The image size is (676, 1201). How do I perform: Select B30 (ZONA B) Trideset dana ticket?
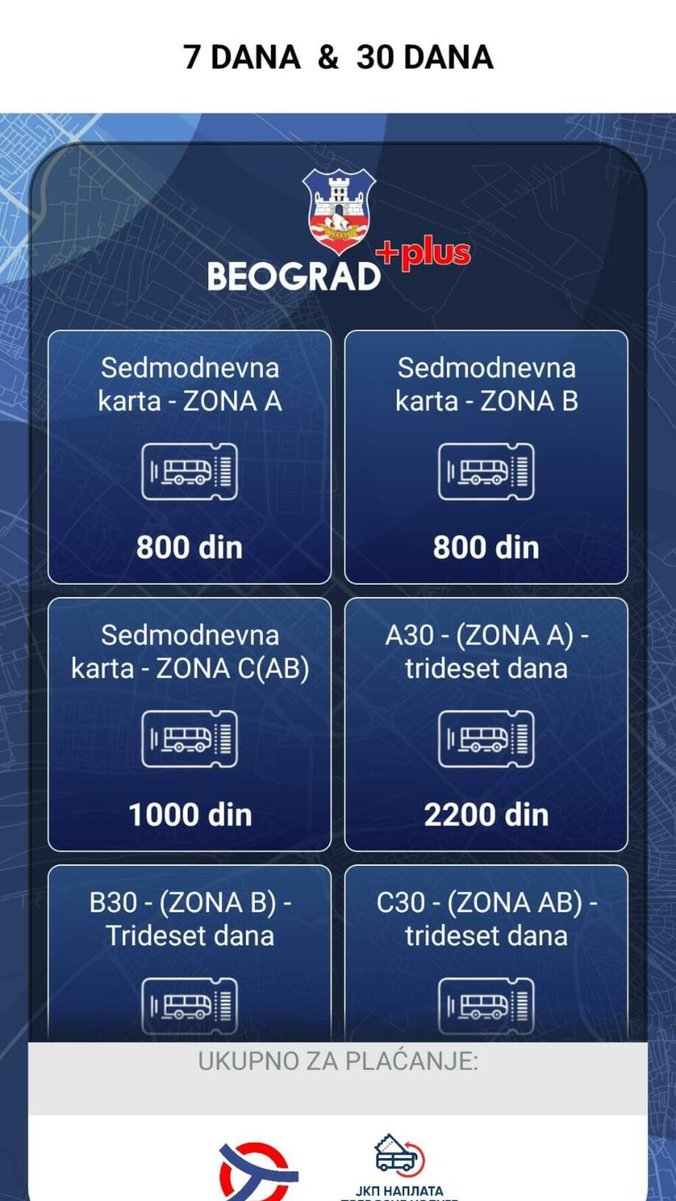click(x=190, y=953)
